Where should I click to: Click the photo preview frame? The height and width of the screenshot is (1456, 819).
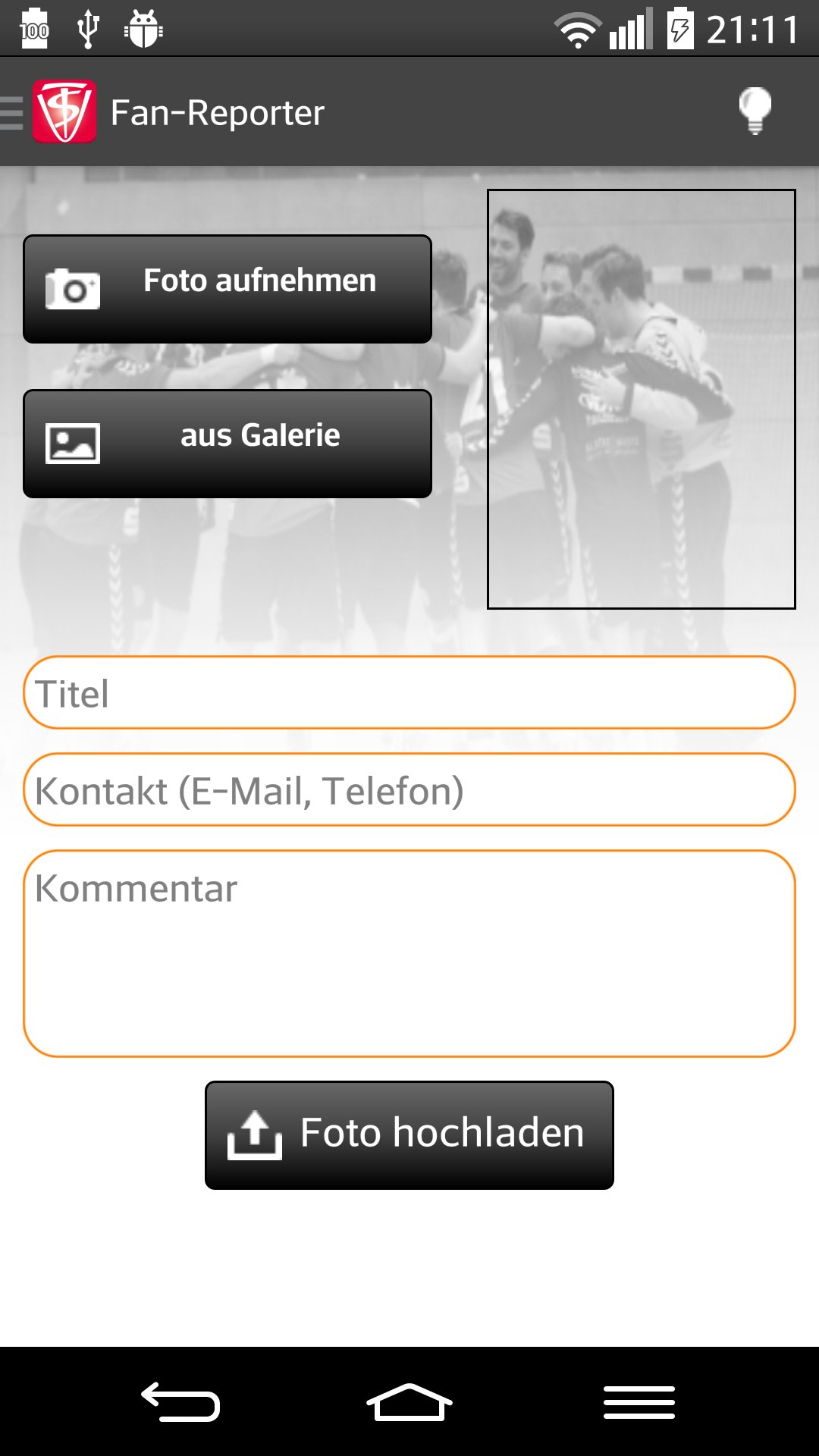click(641, 397)
